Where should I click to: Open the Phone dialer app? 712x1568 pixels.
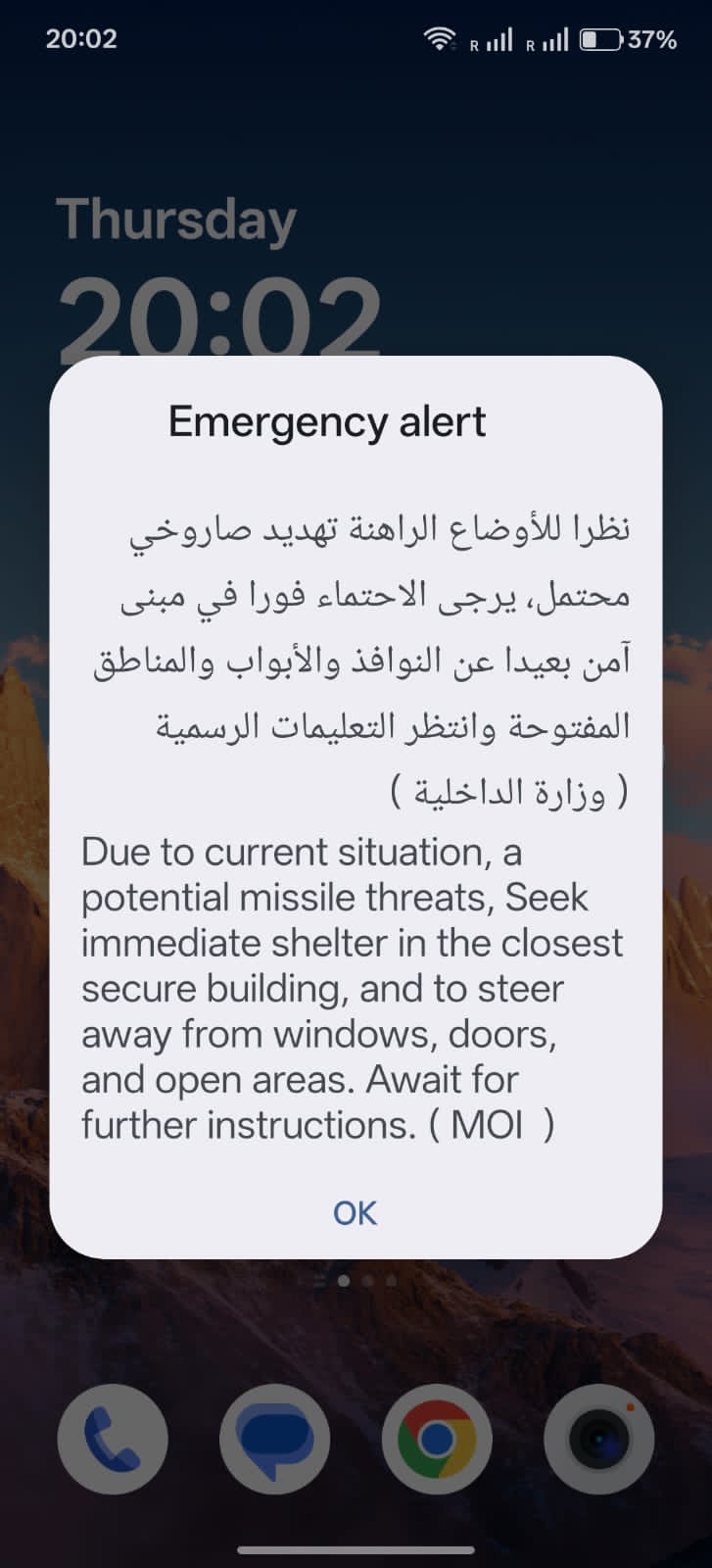click(x=113, y=1440)
